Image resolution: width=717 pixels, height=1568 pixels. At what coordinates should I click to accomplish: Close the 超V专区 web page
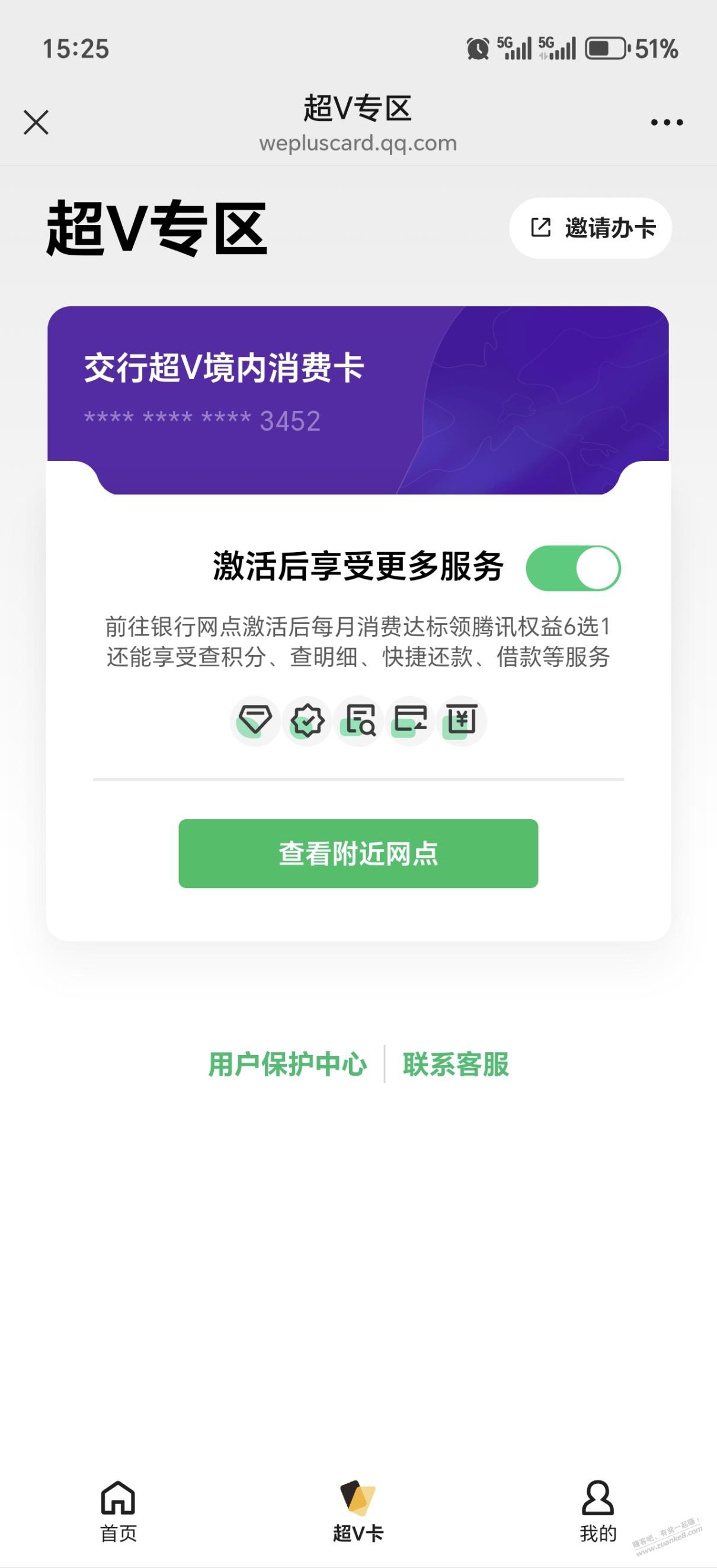pyautogui.click(x=36, y=123)
